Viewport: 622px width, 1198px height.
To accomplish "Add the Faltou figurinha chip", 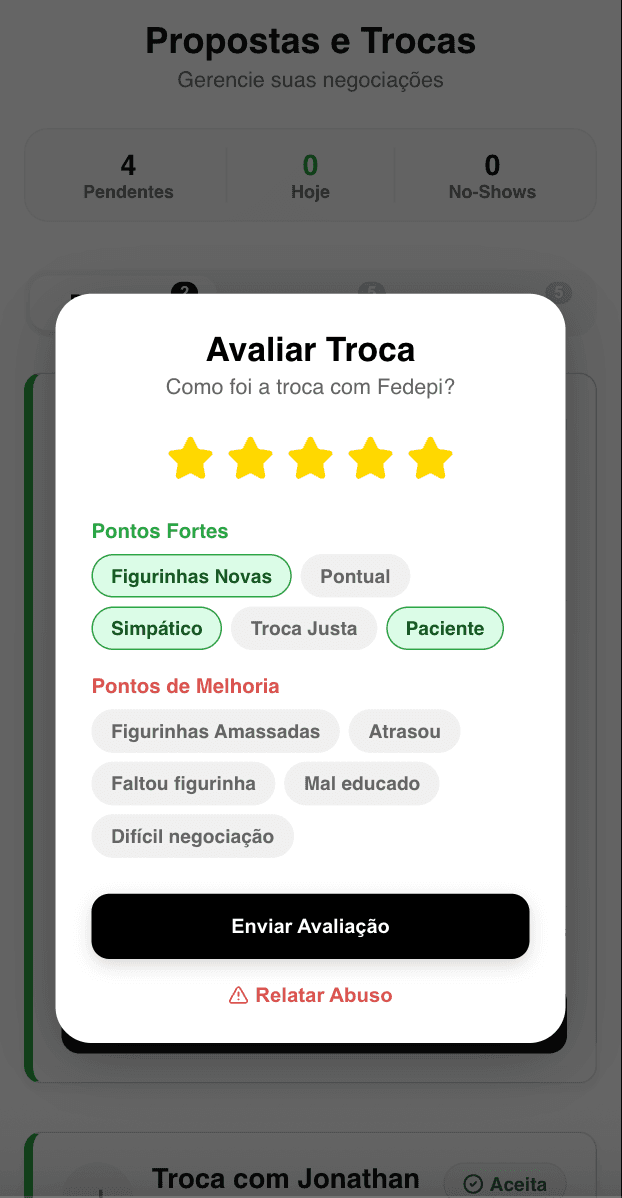I will tap(183, 783).
